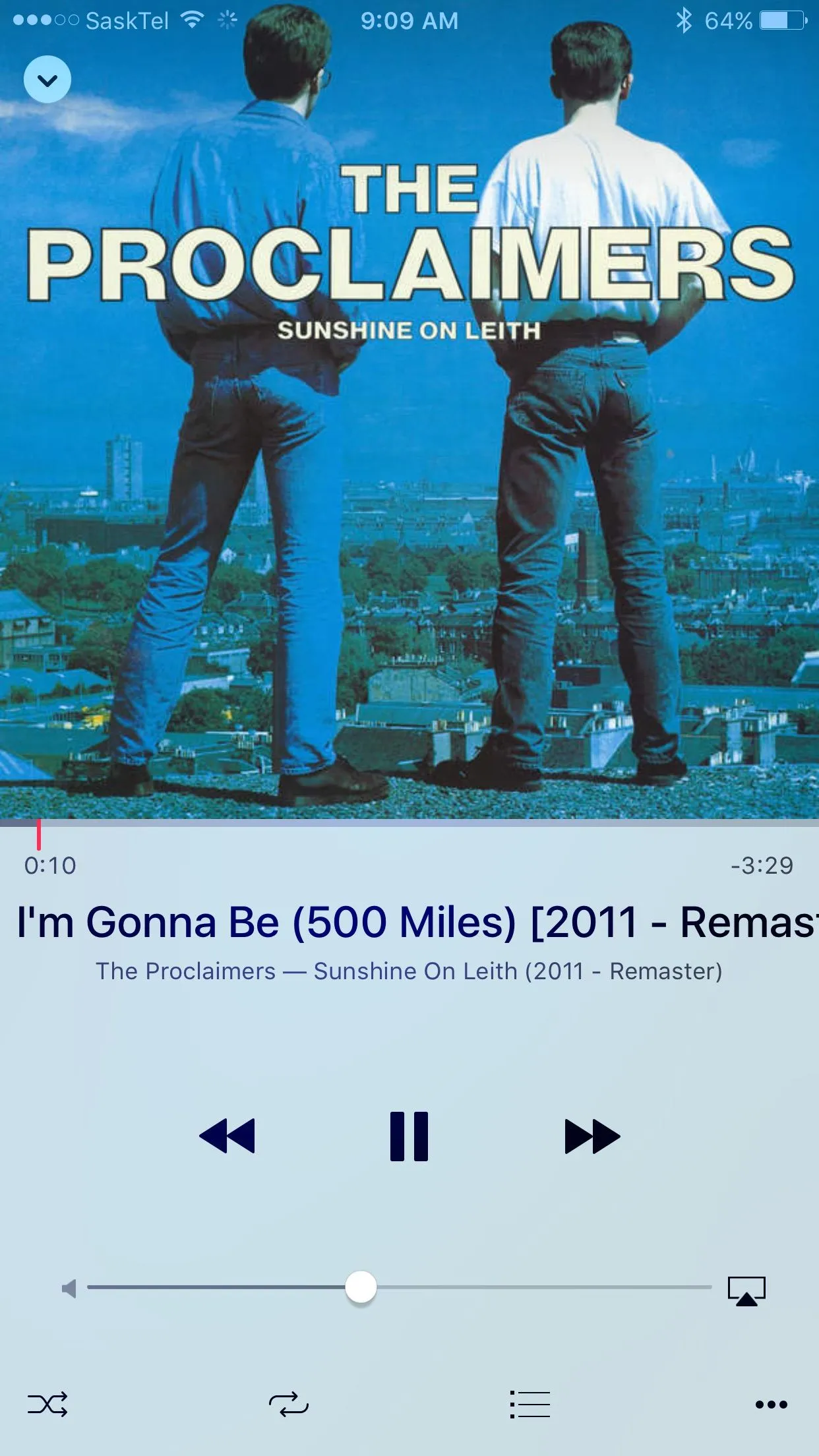The image size is (819, 1456).
Task: Open The Proclaimers — Sunshine On Leith album link
Action: coord(409,971)
